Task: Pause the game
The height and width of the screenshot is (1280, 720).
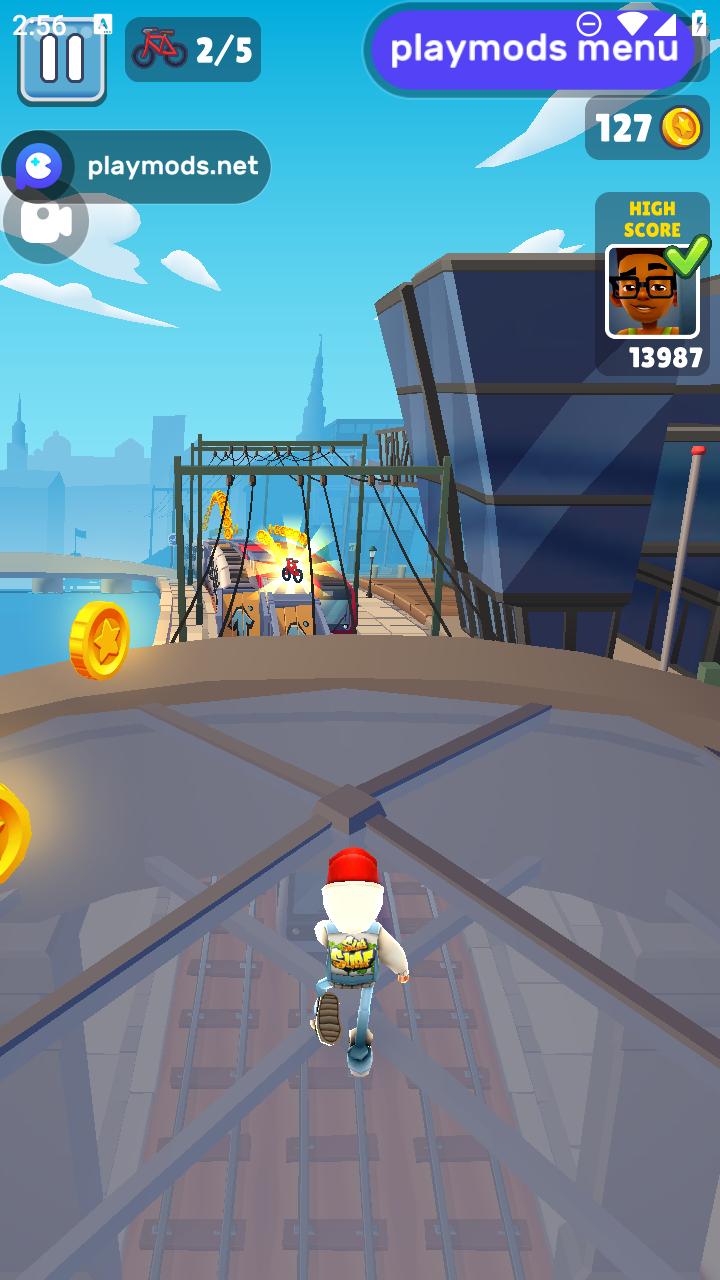Action: [x=62, y=59]
